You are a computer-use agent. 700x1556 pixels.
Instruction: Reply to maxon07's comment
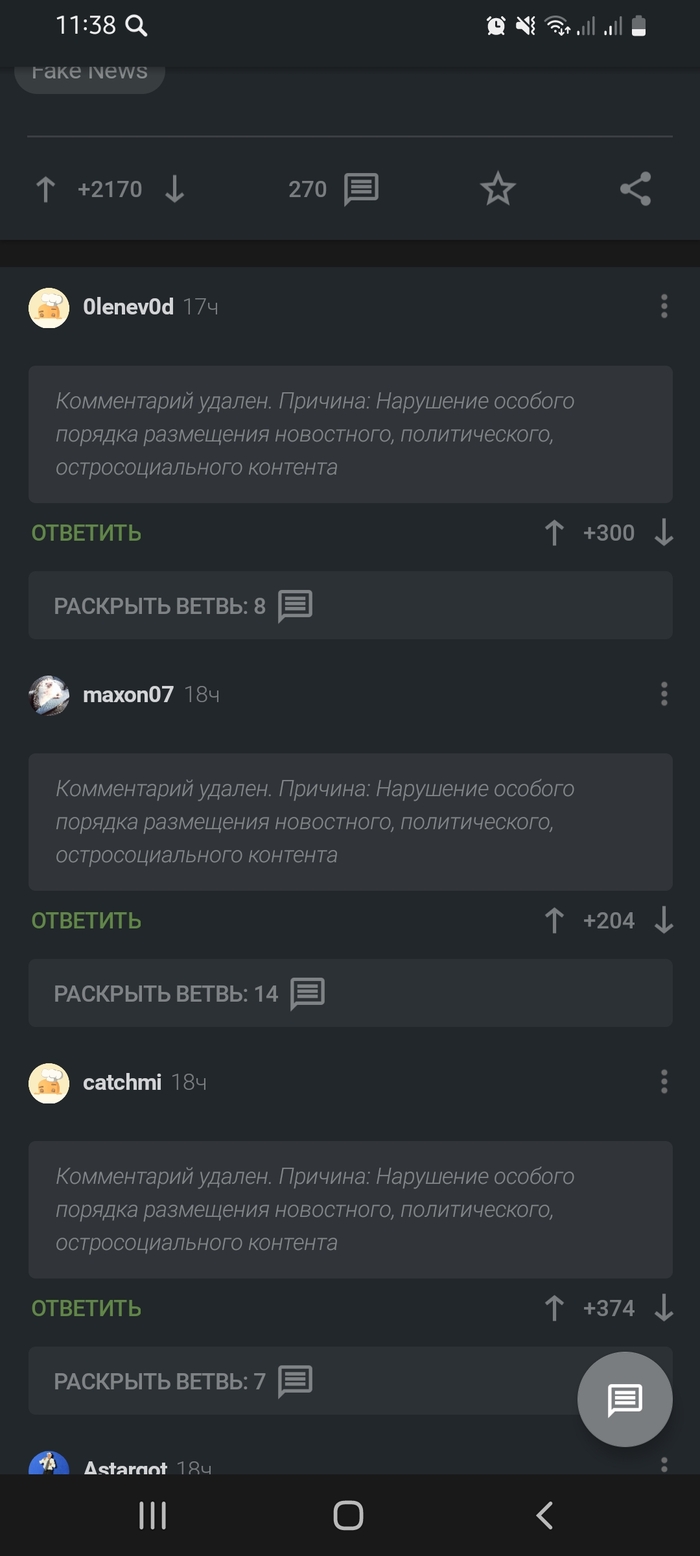[86, 921]
